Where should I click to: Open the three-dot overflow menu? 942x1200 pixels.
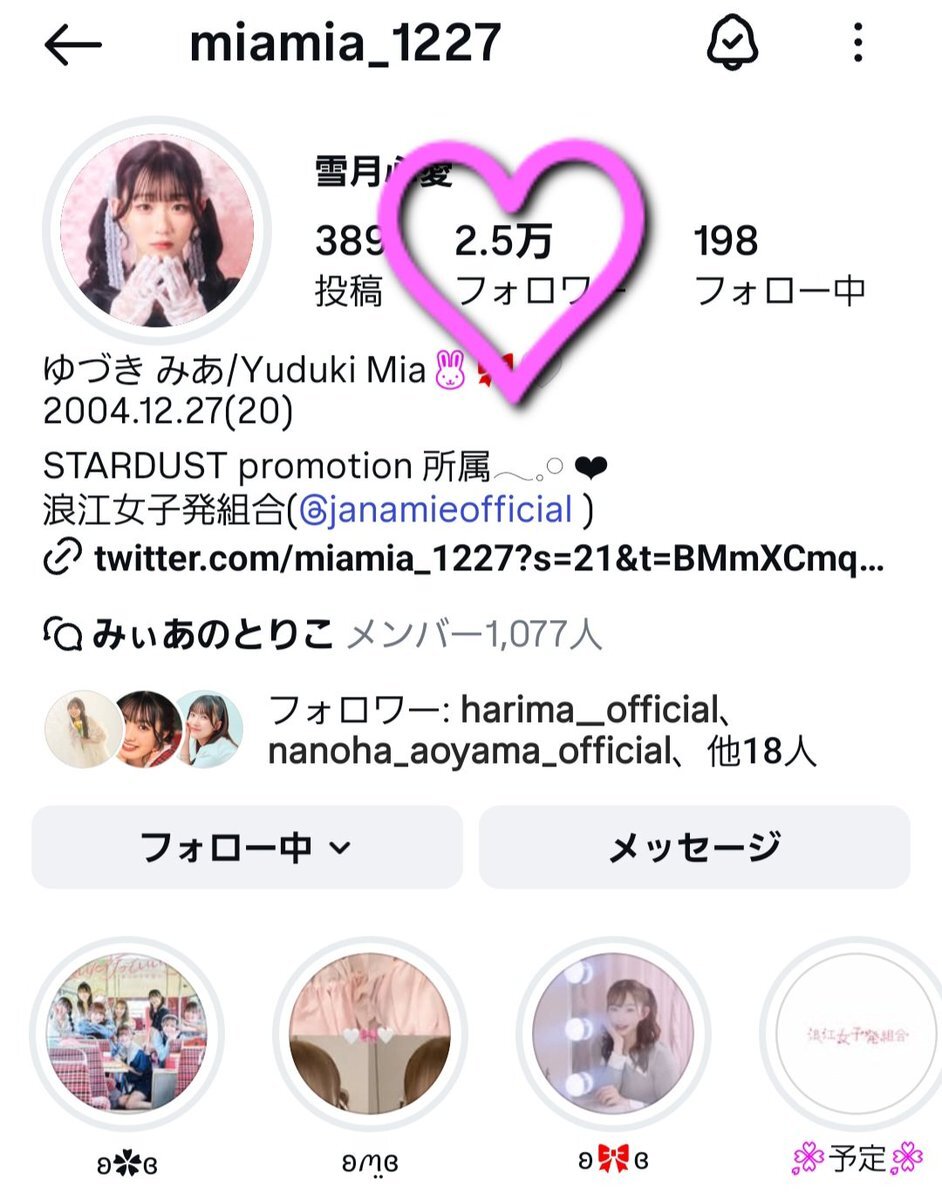[x=858, y=44]
